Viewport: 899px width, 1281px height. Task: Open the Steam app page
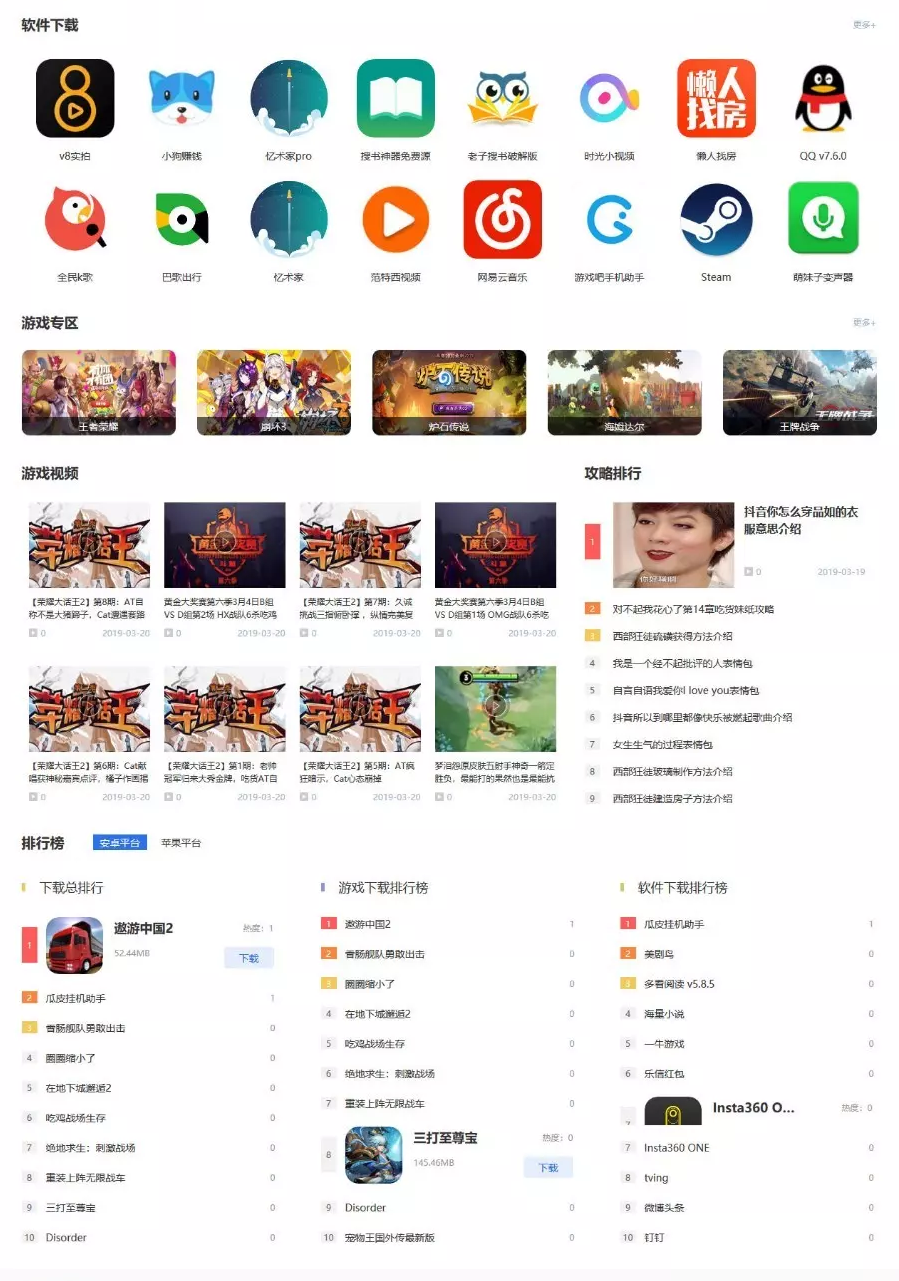click(716, 220)
